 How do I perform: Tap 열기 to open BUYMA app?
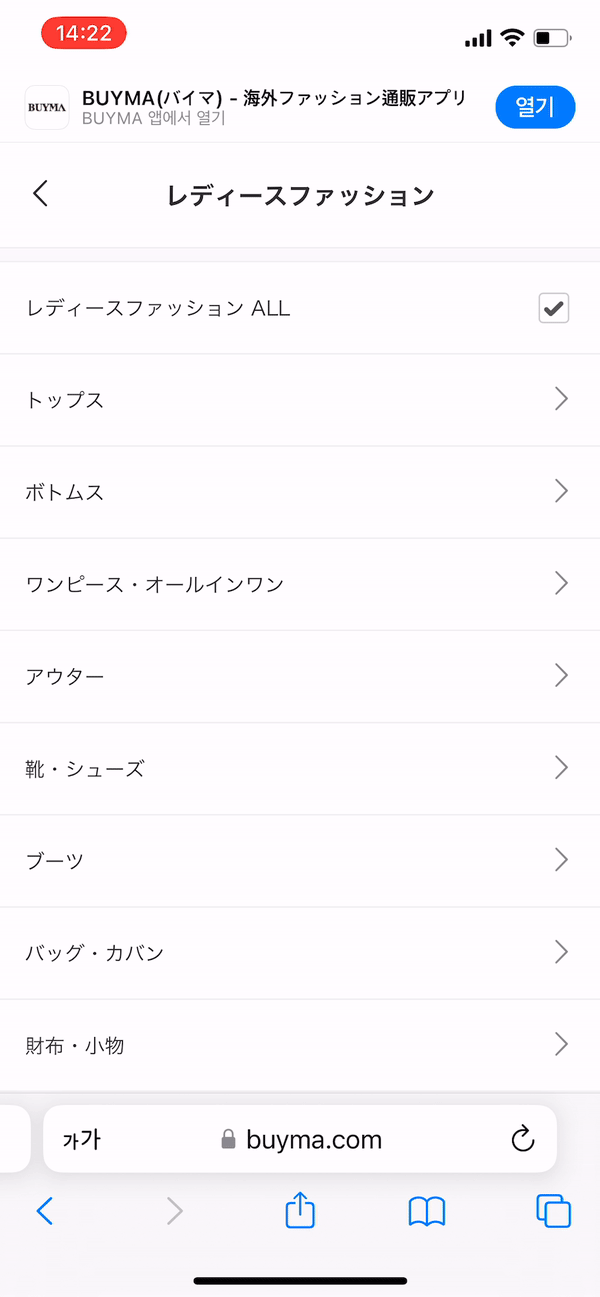pos(535,108)
